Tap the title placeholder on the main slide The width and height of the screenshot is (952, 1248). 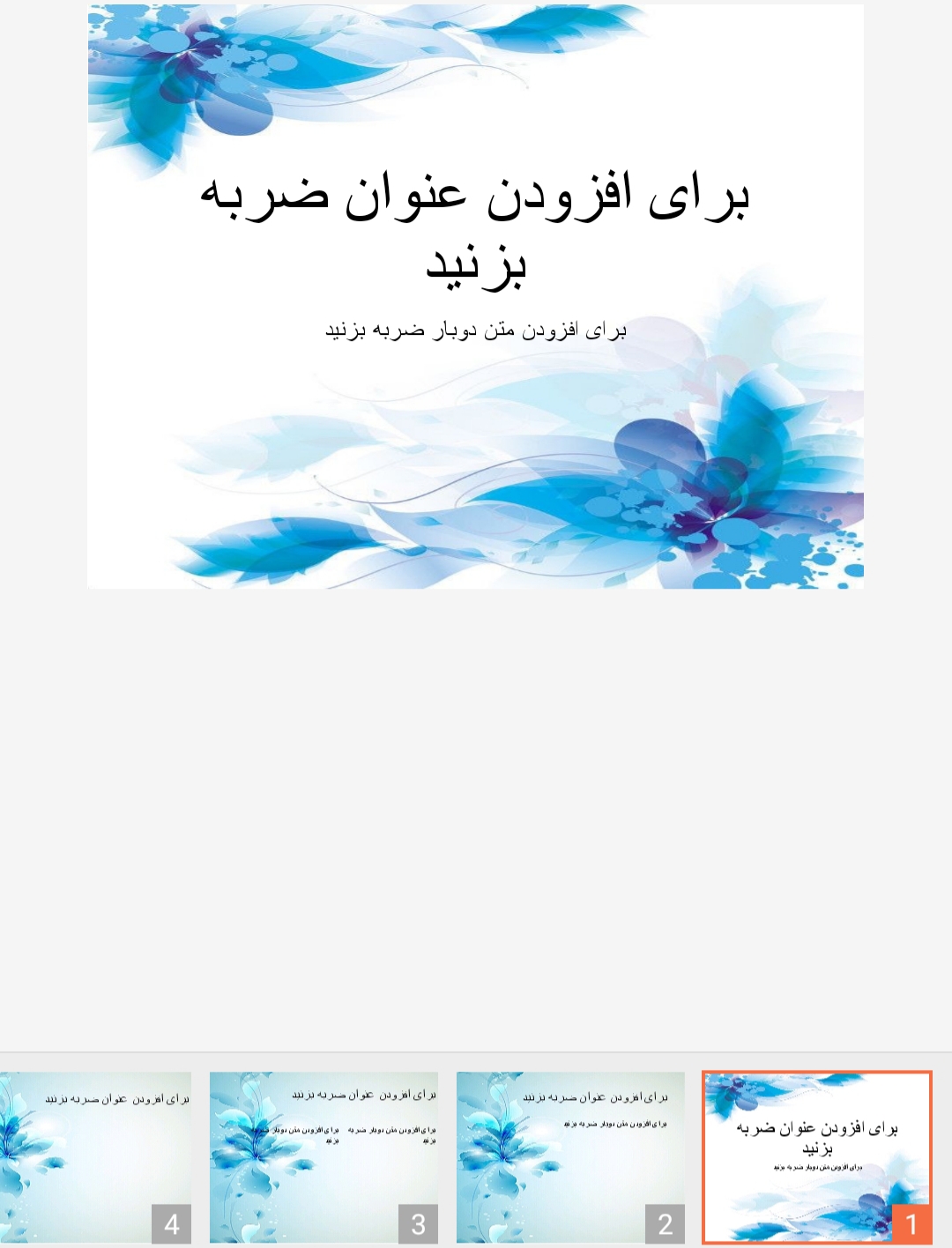[x=475, y=227]
